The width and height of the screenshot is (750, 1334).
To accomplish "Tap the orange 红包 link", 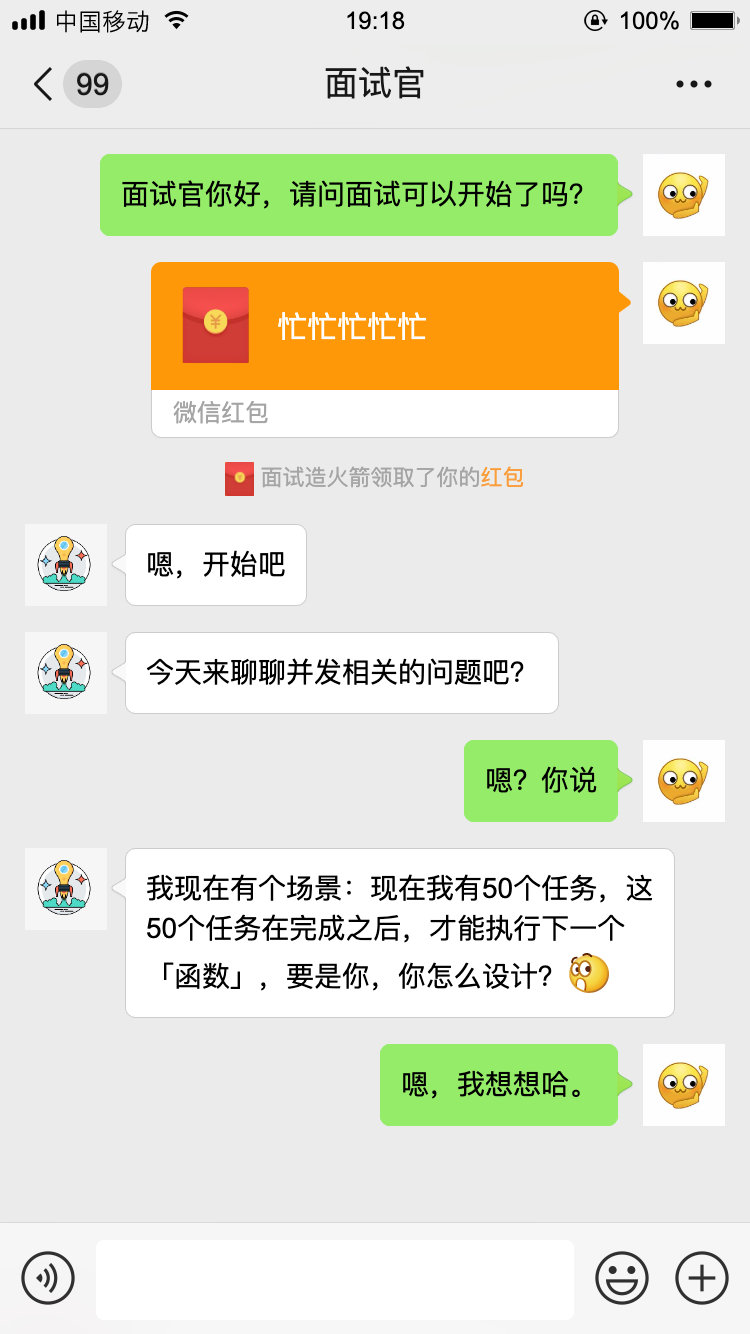I will tap(502, 478).
